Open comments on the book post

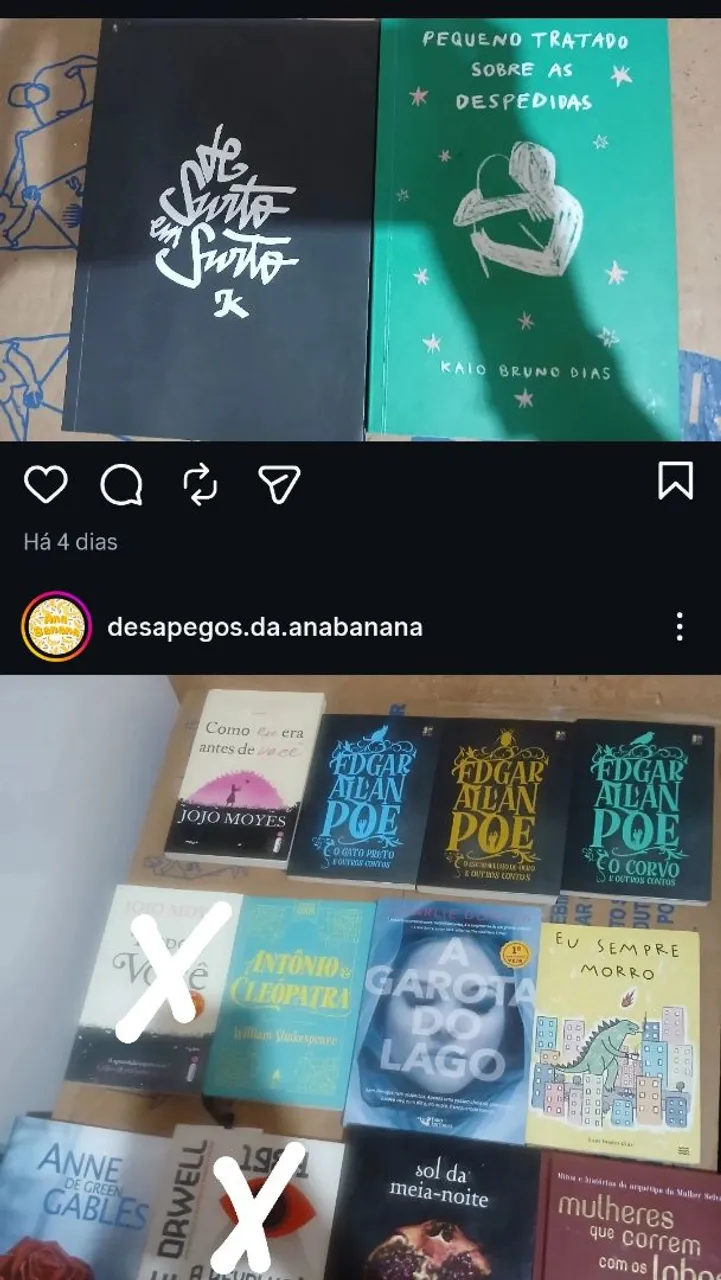(122, 485)
